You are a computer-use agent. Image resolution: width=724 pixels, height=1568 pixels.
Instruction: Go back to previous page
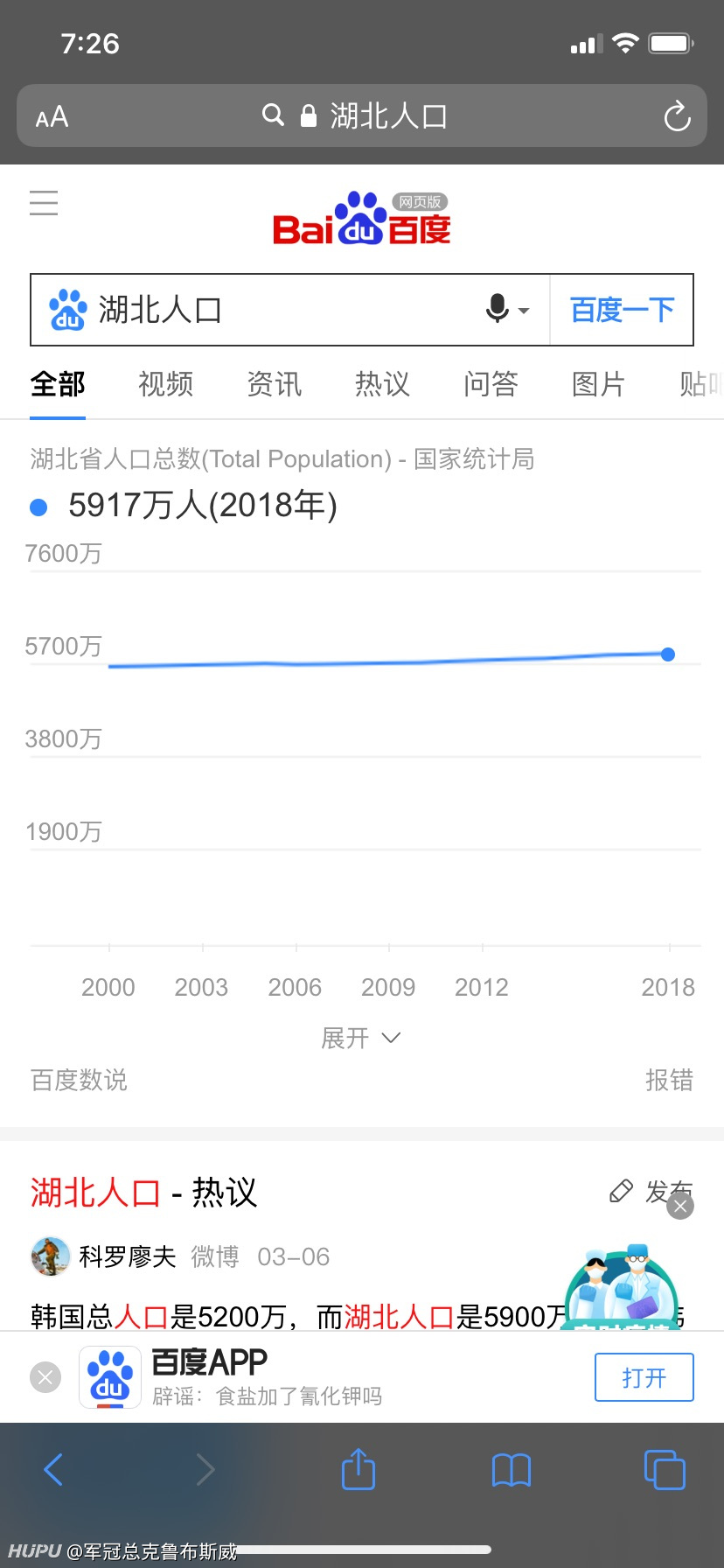click(53, 1470)
